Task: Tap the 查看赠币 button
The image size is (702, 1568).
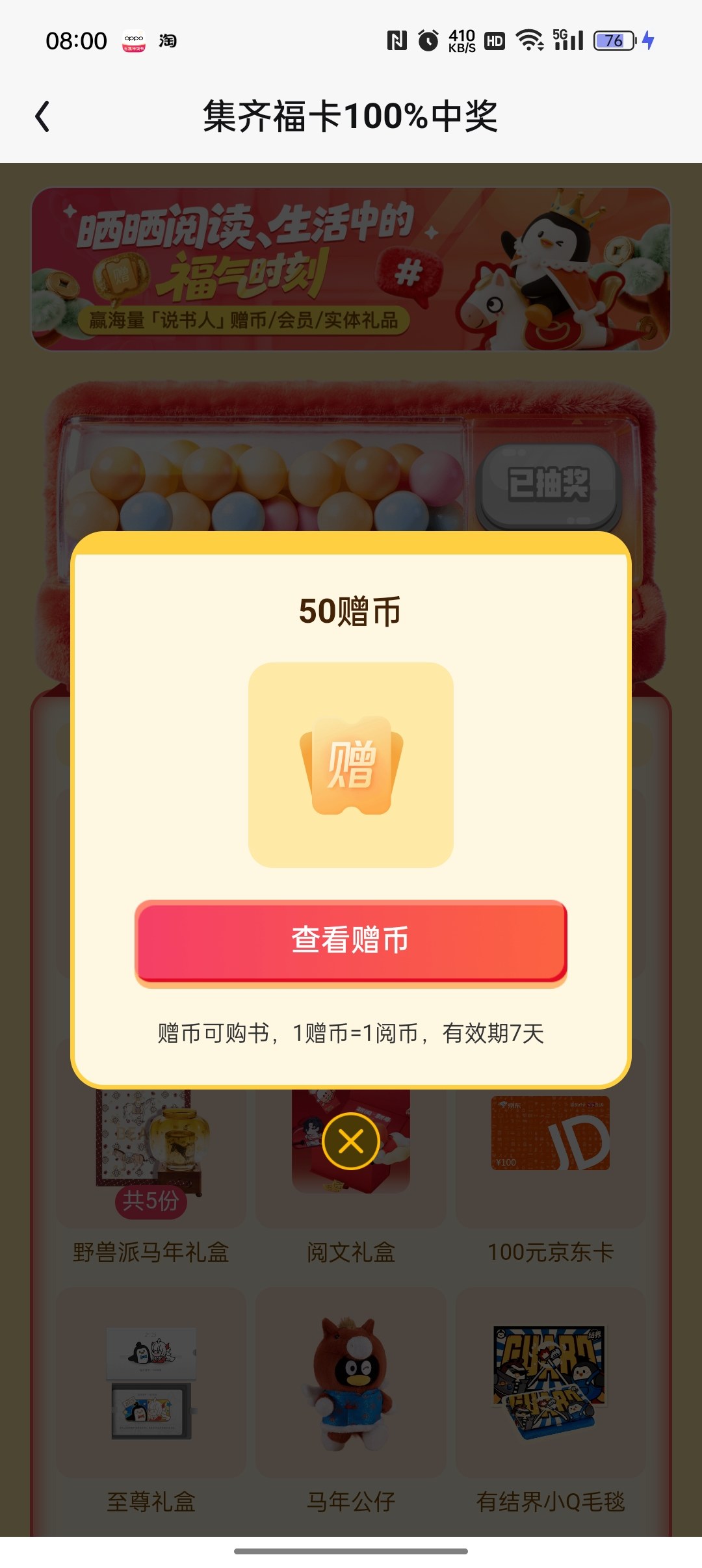Action: pos(350,941)
